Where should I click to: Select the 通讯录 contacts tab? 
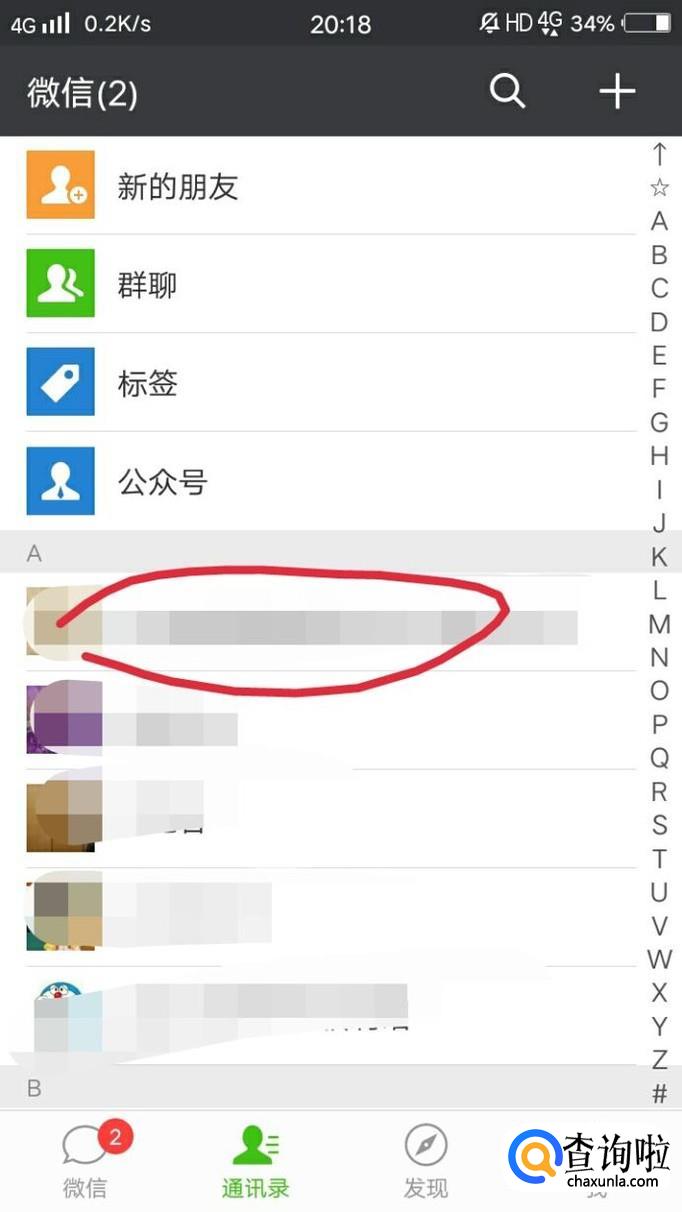[x=256, y=1163]
